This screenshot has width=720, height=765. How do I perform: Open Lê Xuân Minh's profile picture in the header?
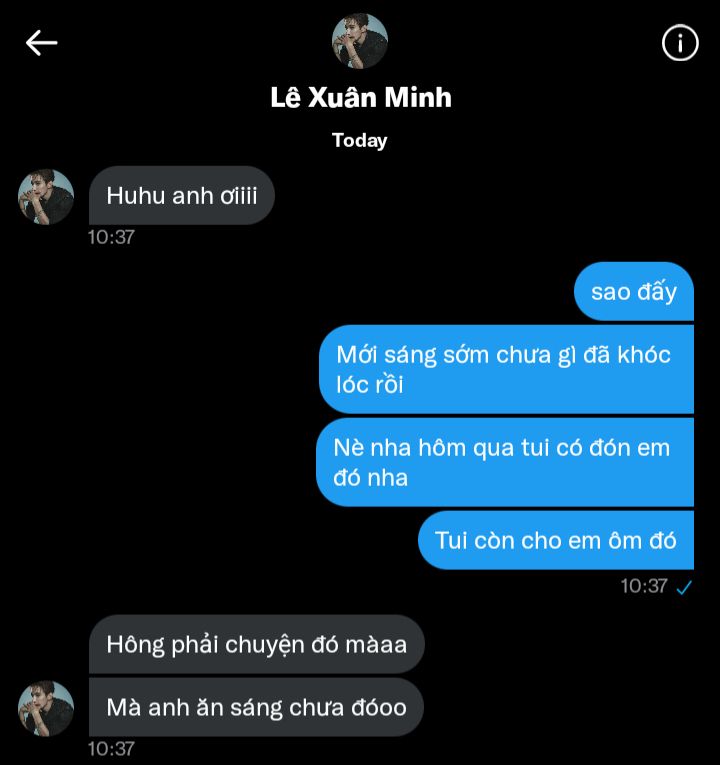coord(360,42)
